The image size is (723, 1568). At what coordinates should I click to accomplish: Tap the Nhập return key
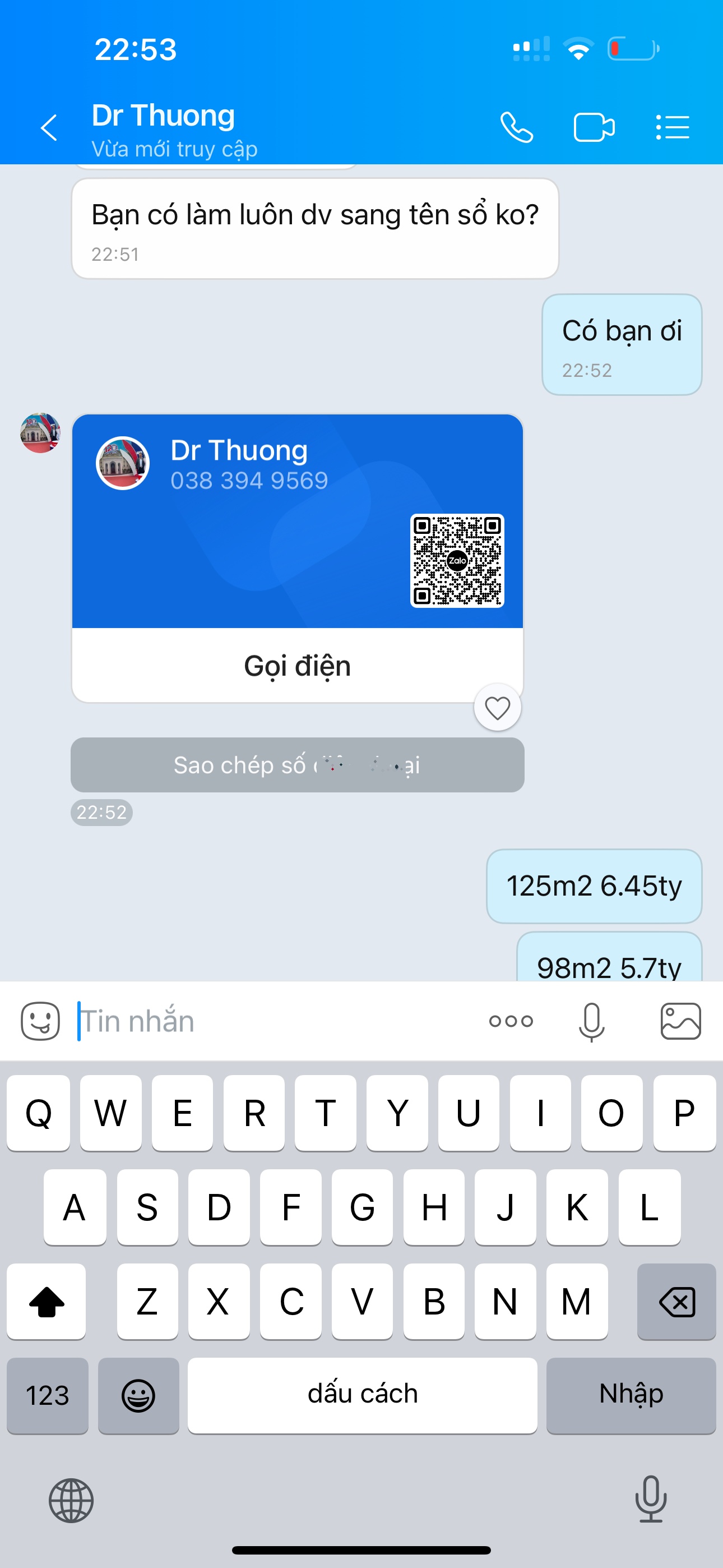pyautogui.click(x=631, y=1395)
